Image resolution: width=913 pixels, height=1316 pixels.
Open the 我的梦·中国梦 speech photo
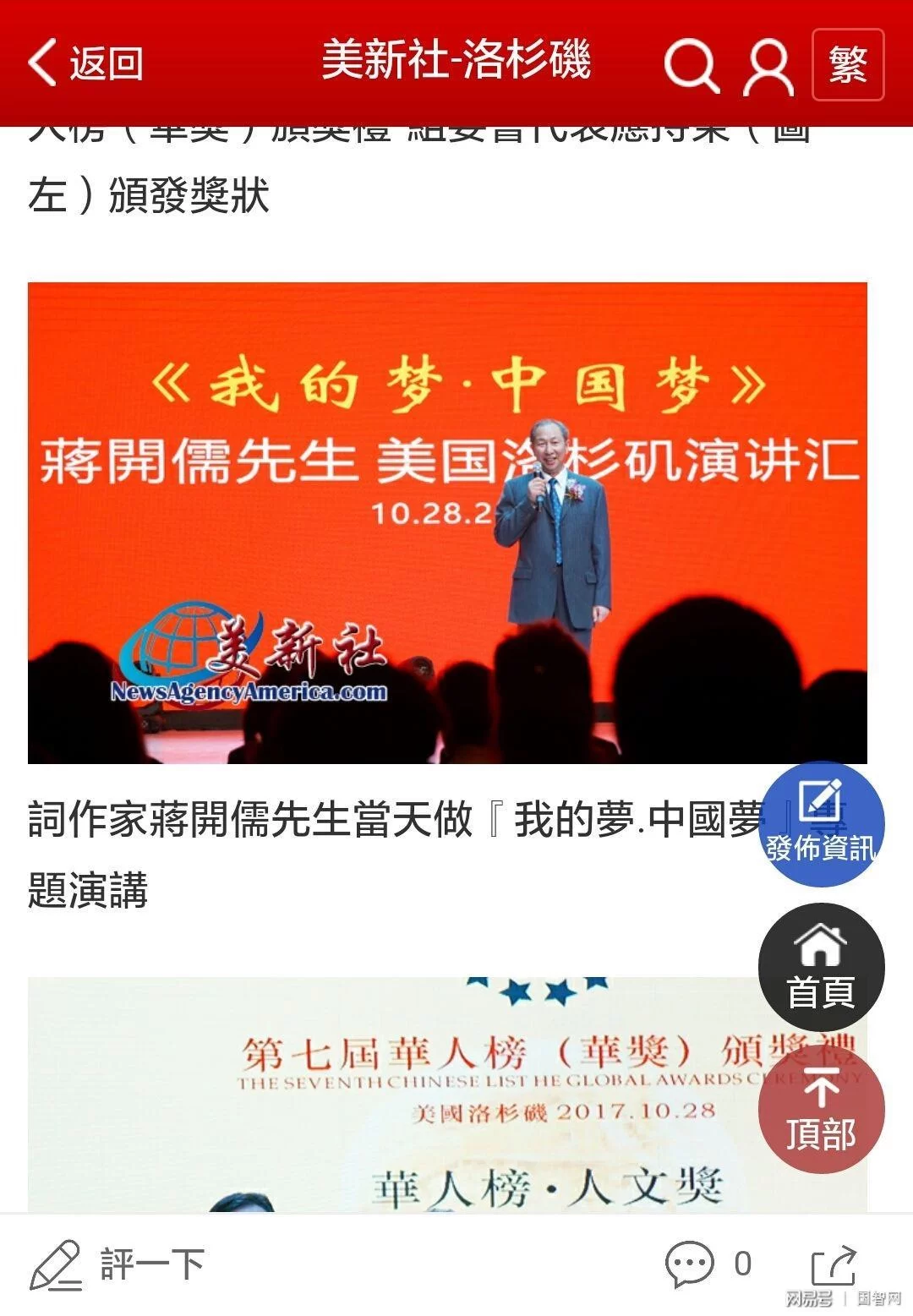pyautogui.click(x=448, y=524)
